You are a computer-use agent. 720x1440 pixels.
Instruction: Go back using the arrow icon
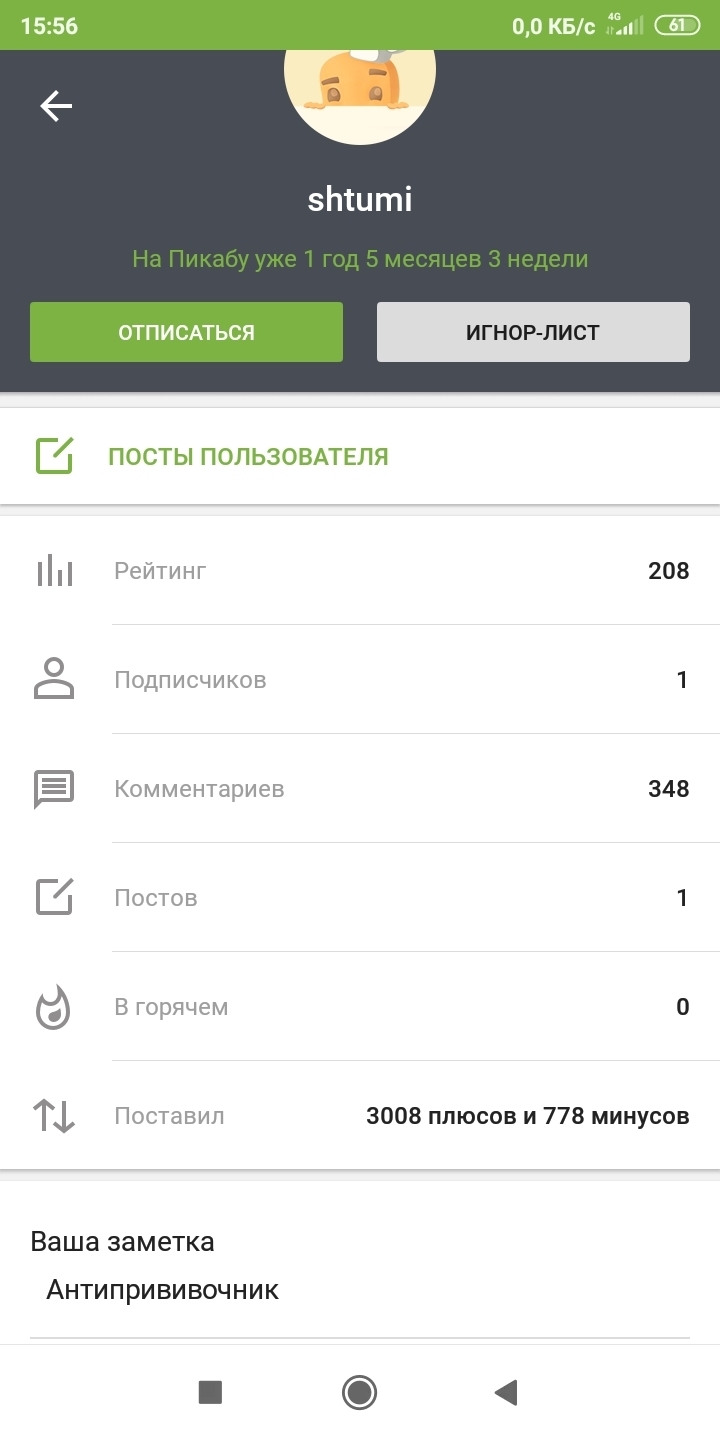coord(56,106)
